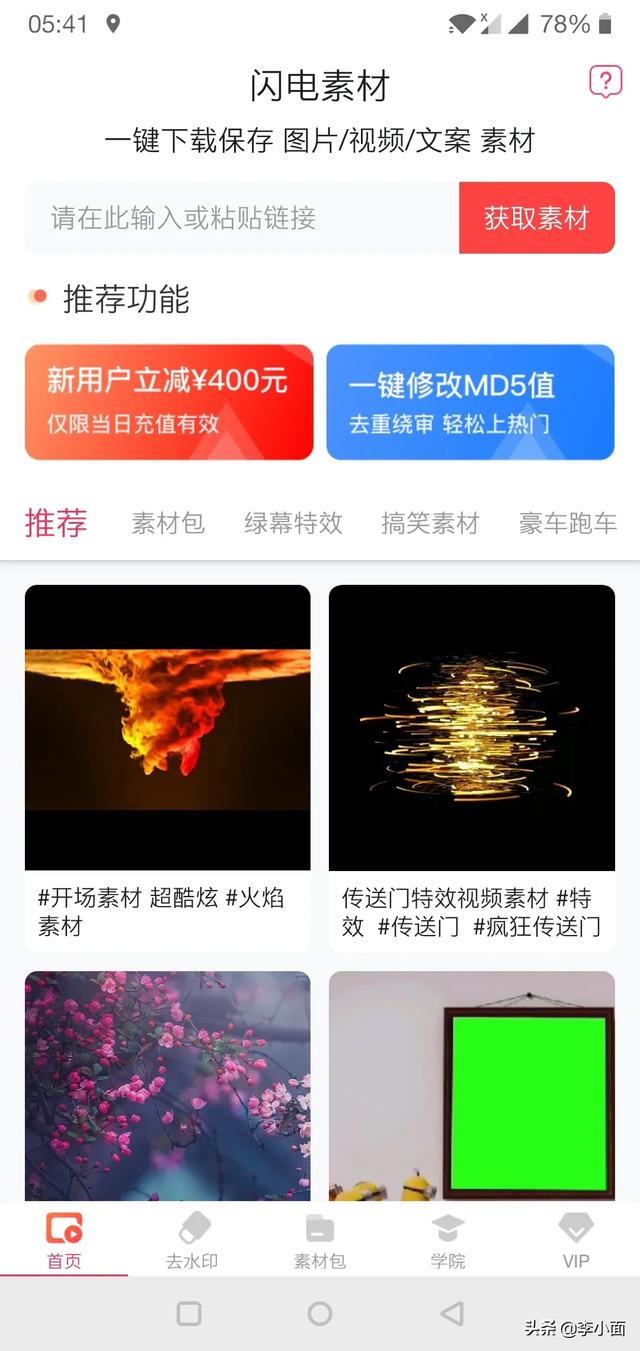Switch to the 绿幕特效 category tab
Screen dimensions: 640x1351
coord(293,522)
